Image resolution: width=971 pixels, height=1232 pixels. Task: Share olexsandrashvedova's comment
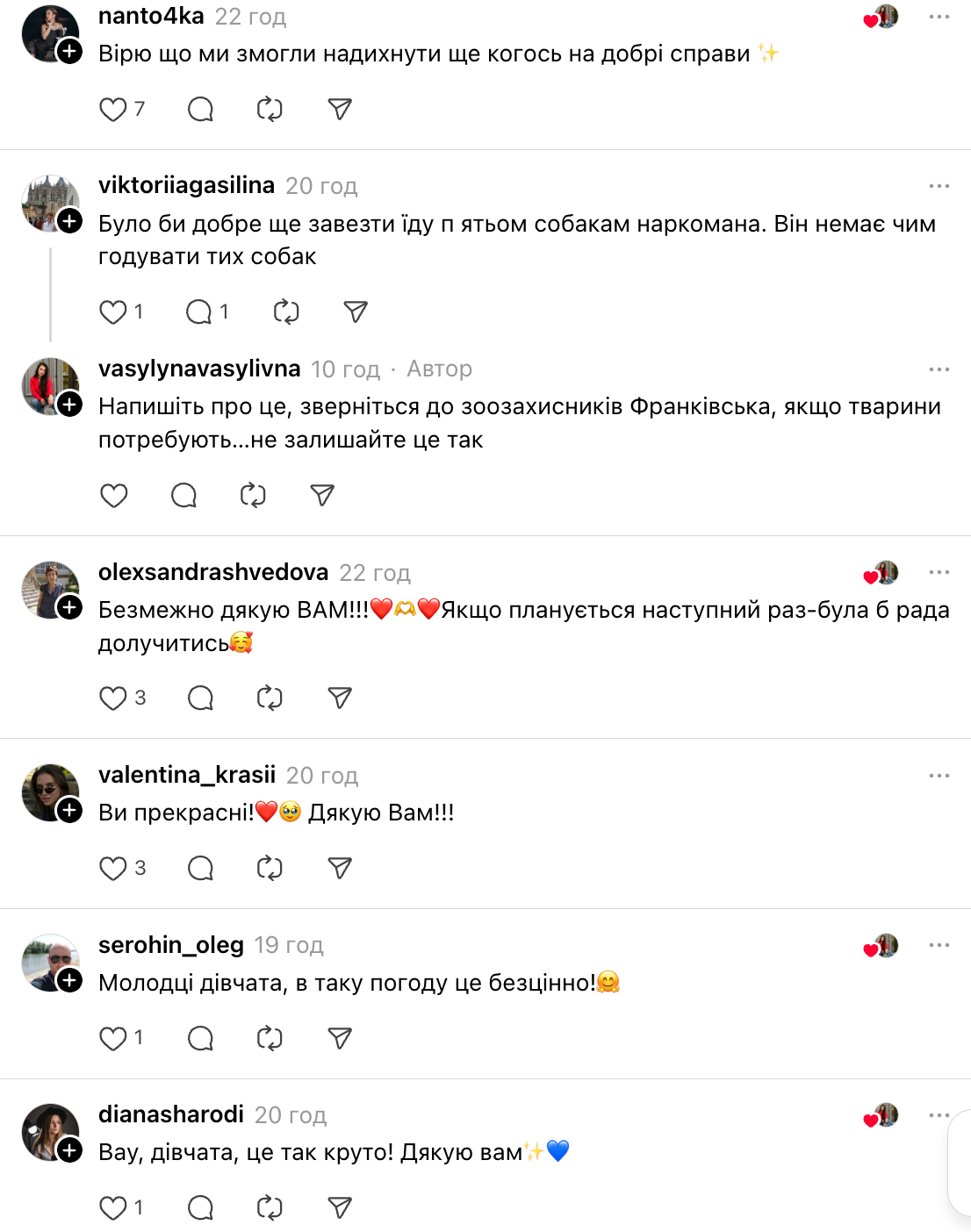pos(340,698)
